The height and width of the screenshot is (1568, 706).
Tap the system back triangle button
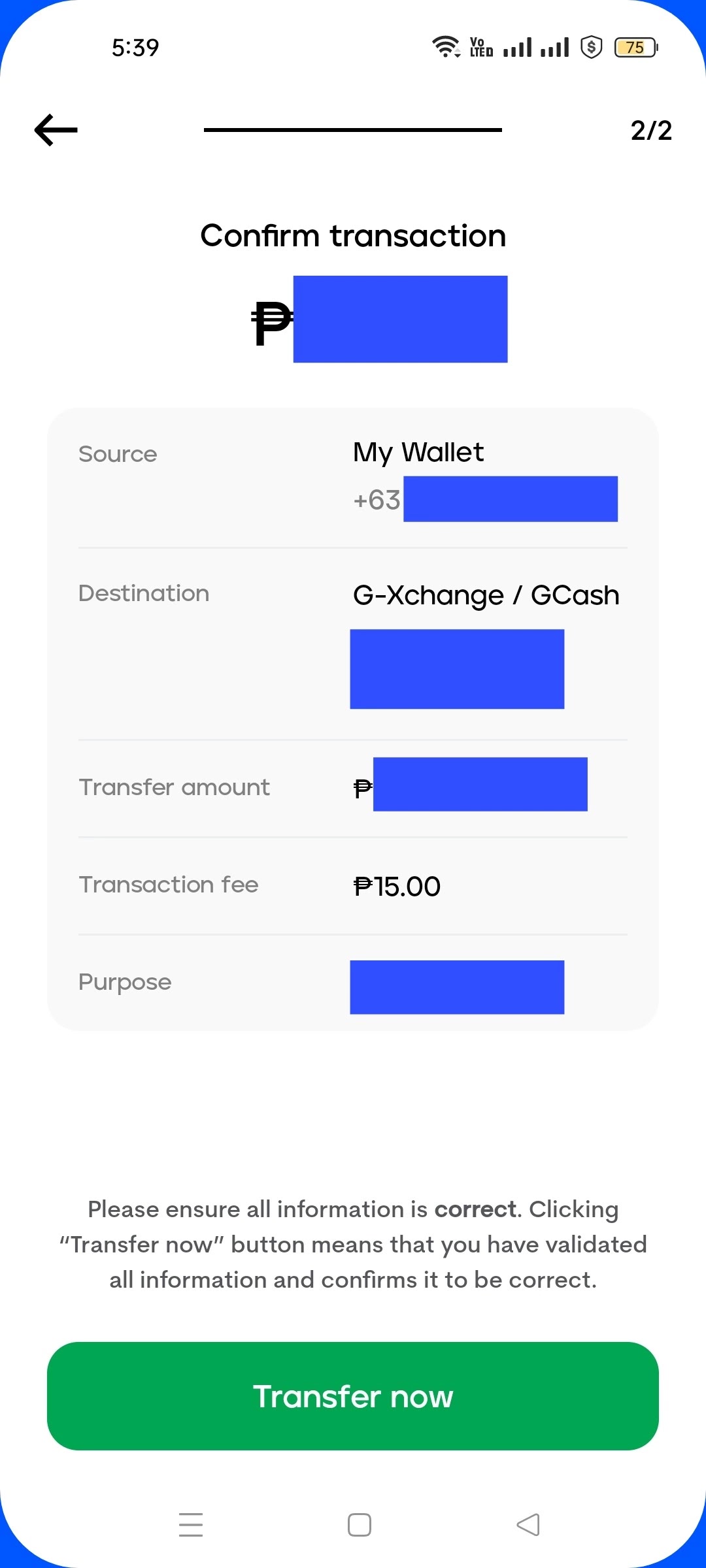coord(528,1525)
